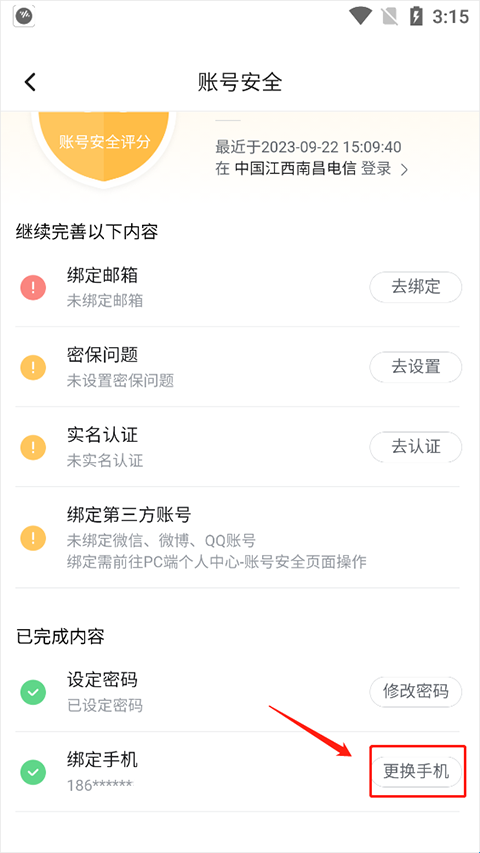Open the recent login record link
480x853 pixels.
point(312,158)
